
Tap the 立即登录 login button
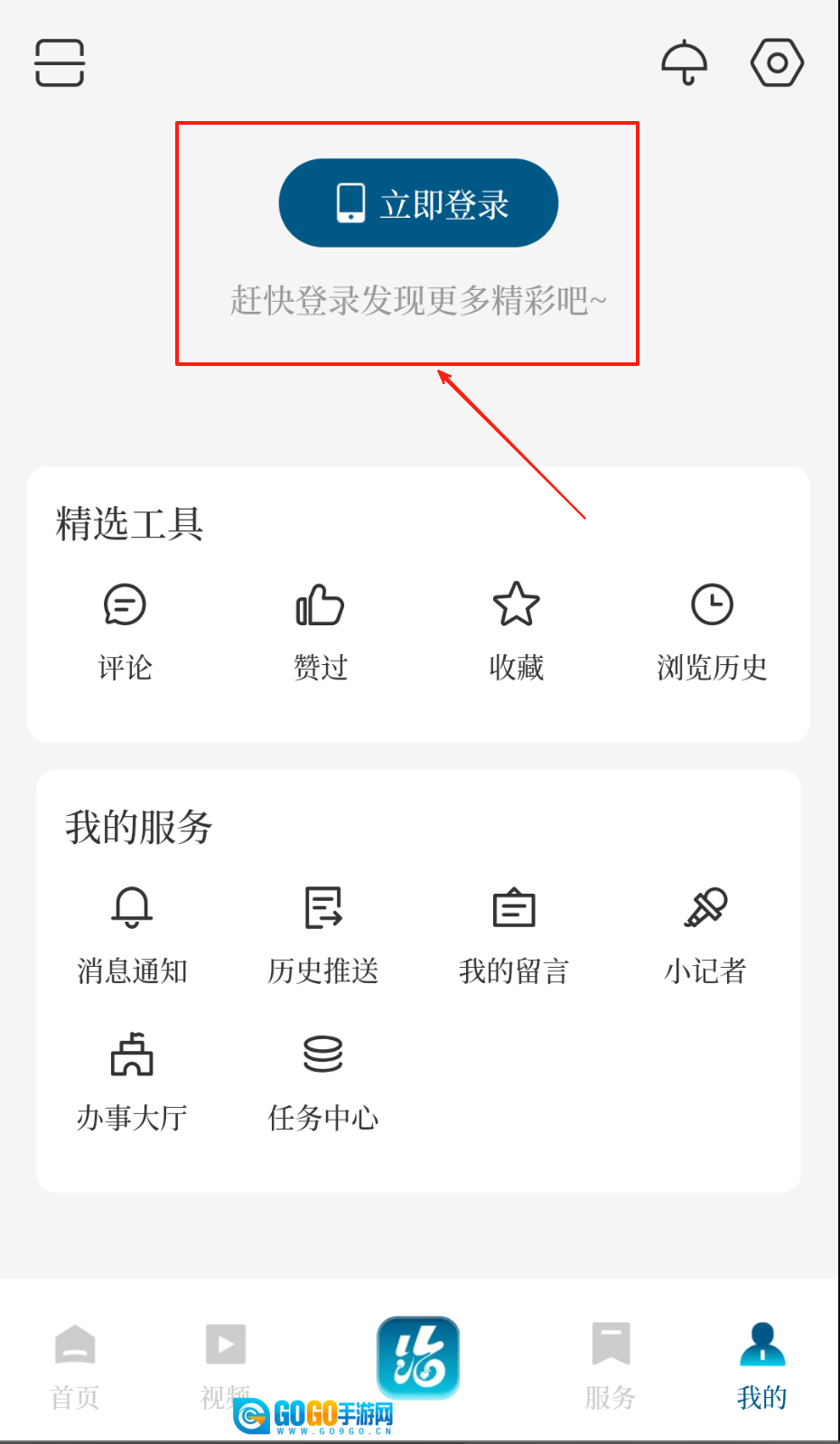pyautogui.click(x=418, y=203)
